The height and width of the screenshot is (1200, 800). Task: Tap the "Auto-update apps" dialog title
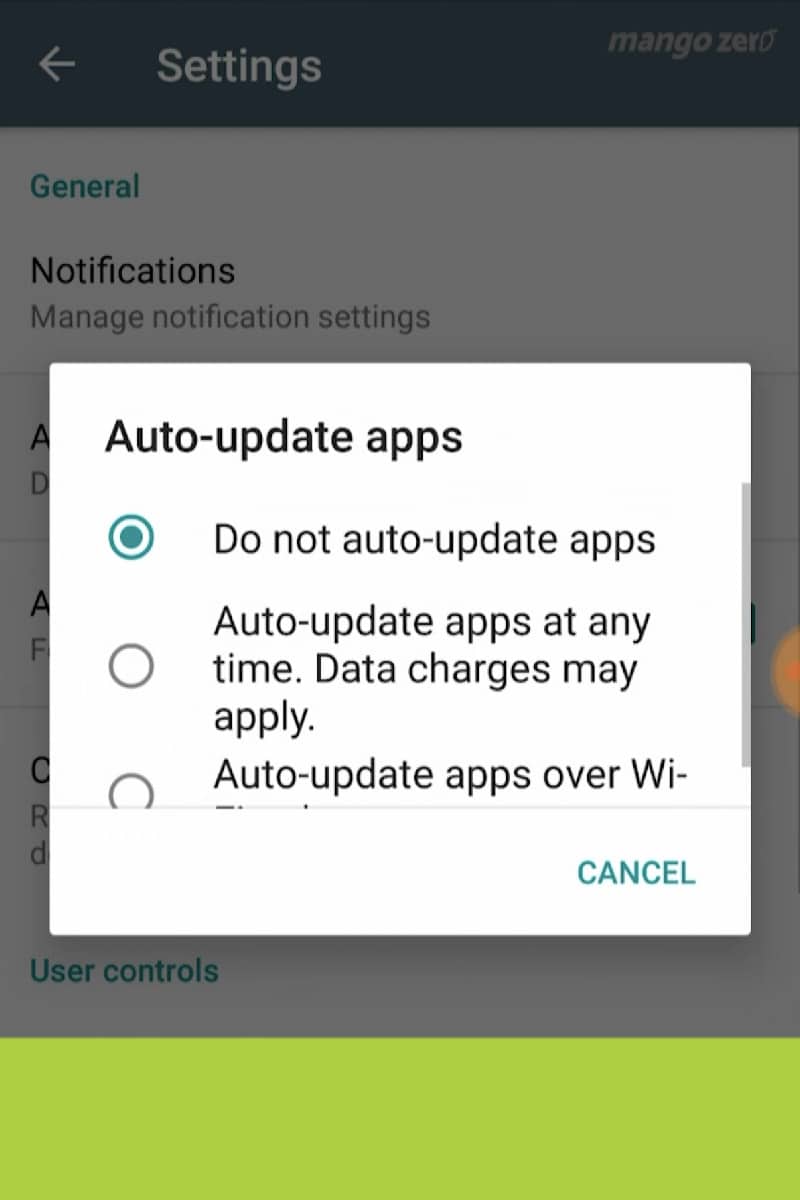283,437
